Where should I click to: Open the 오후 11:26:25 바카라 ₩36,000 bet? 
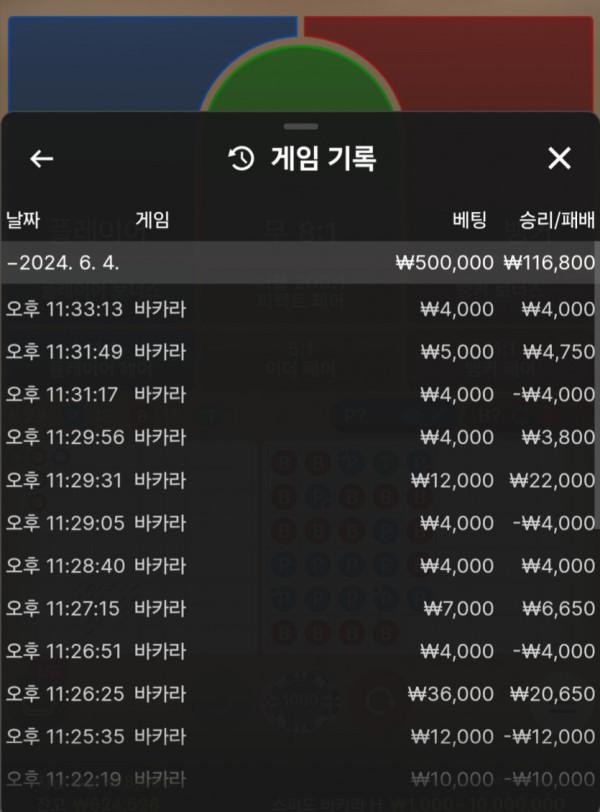(x=300, y=693)
